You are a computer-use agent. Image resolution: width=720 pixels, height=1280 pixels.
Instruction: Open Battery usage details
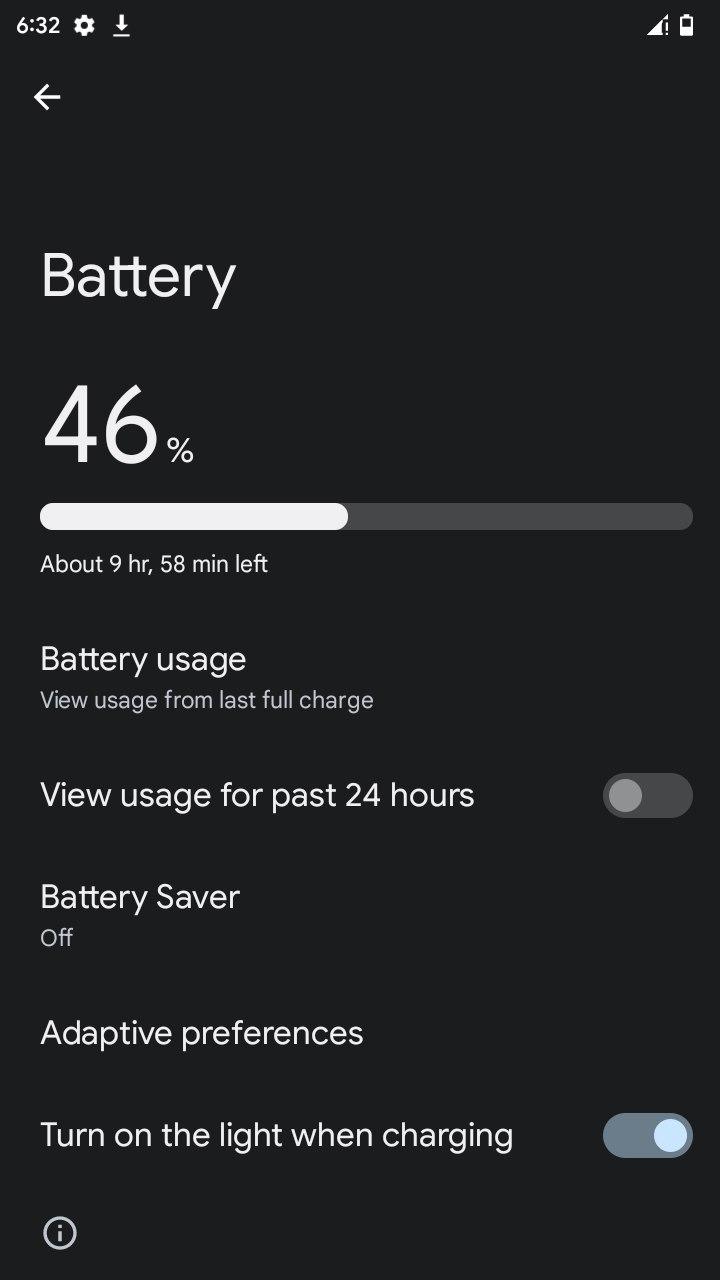click(x=360, y=678)
